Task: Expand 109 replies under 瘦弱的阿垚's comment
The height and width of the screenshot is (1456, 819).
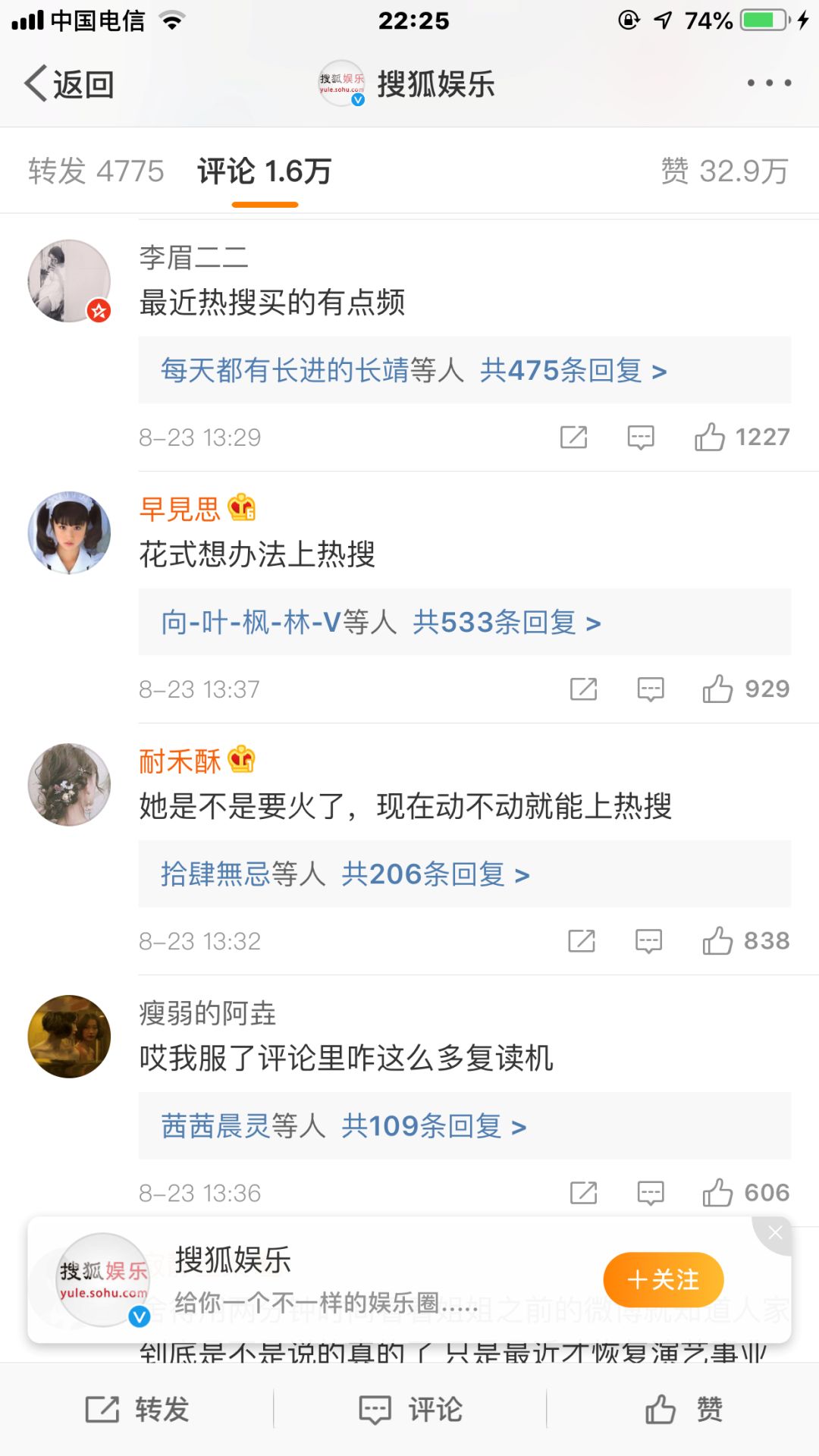Action: coord(344,1126)
